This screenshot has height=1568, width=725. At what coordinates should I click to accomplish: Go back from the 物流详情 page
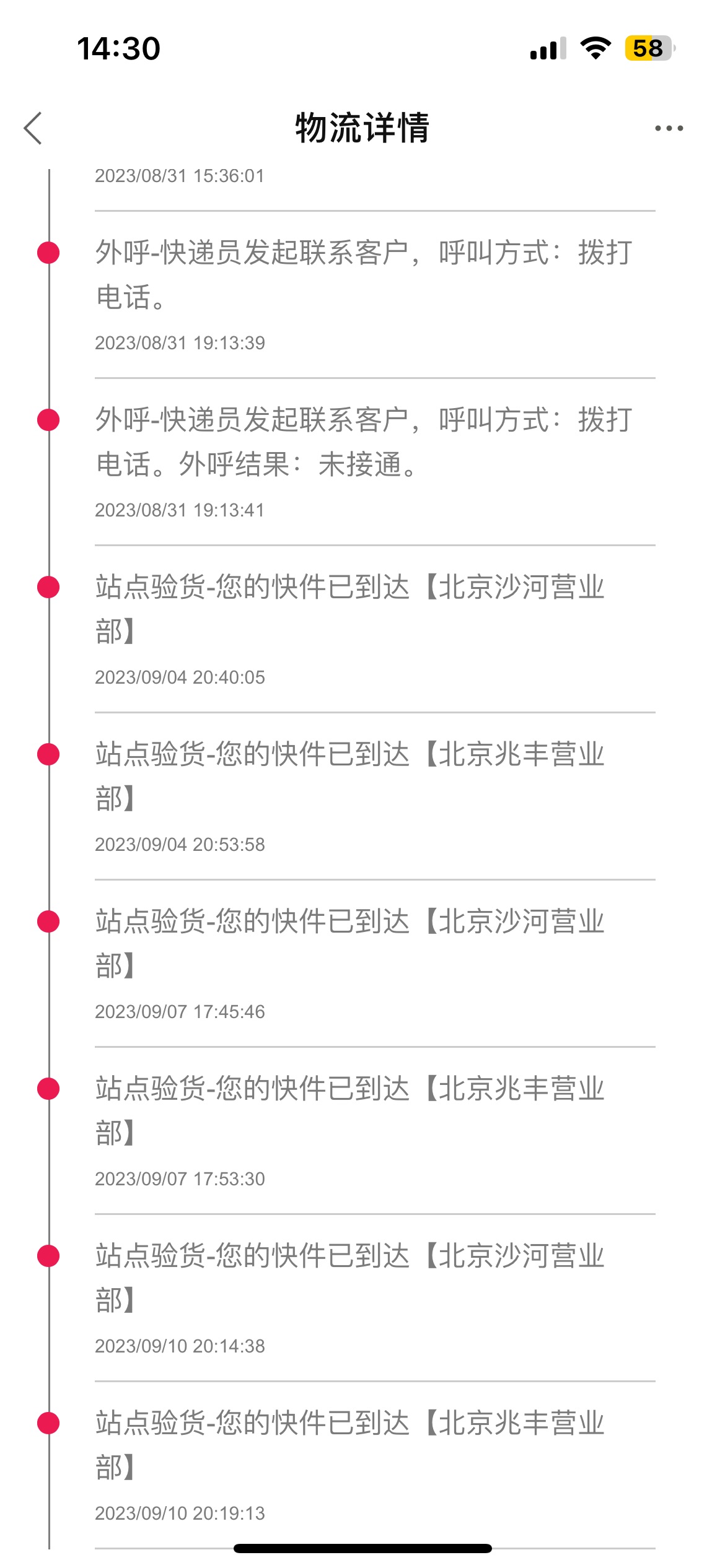tap(33, 128)
